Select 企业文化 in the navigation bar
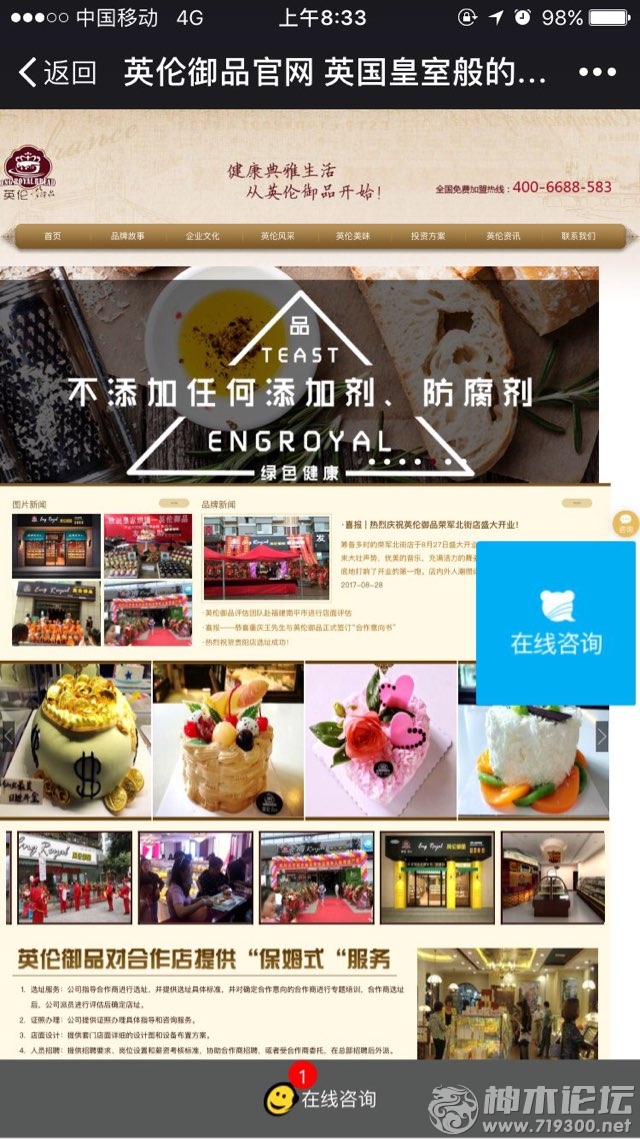Screen dimensions: 640x1139 tap(202, 237)
